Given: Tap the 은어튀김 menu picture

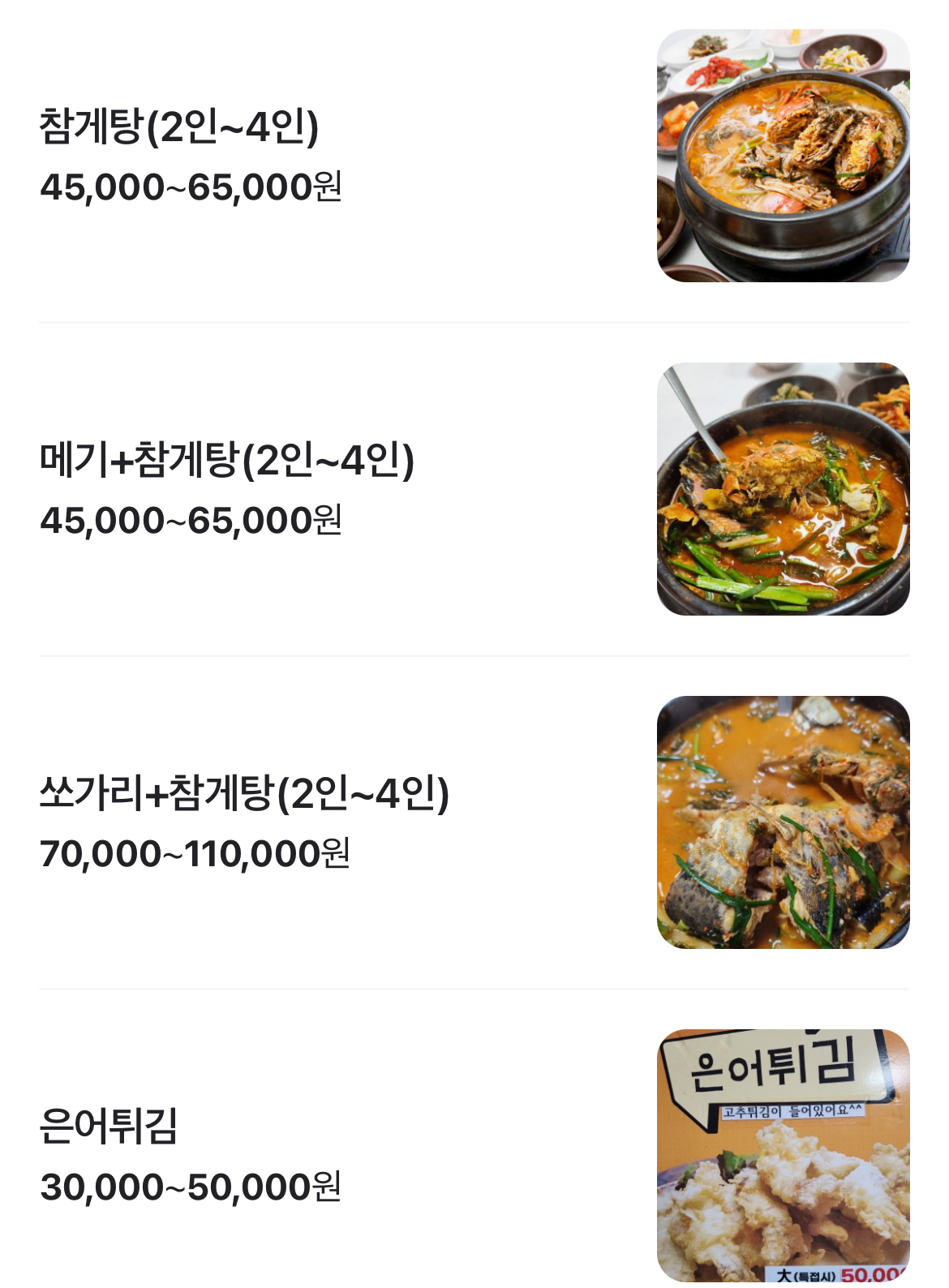Looking at the screenshot, I should pyautogui.click(x=783, y=1155).
